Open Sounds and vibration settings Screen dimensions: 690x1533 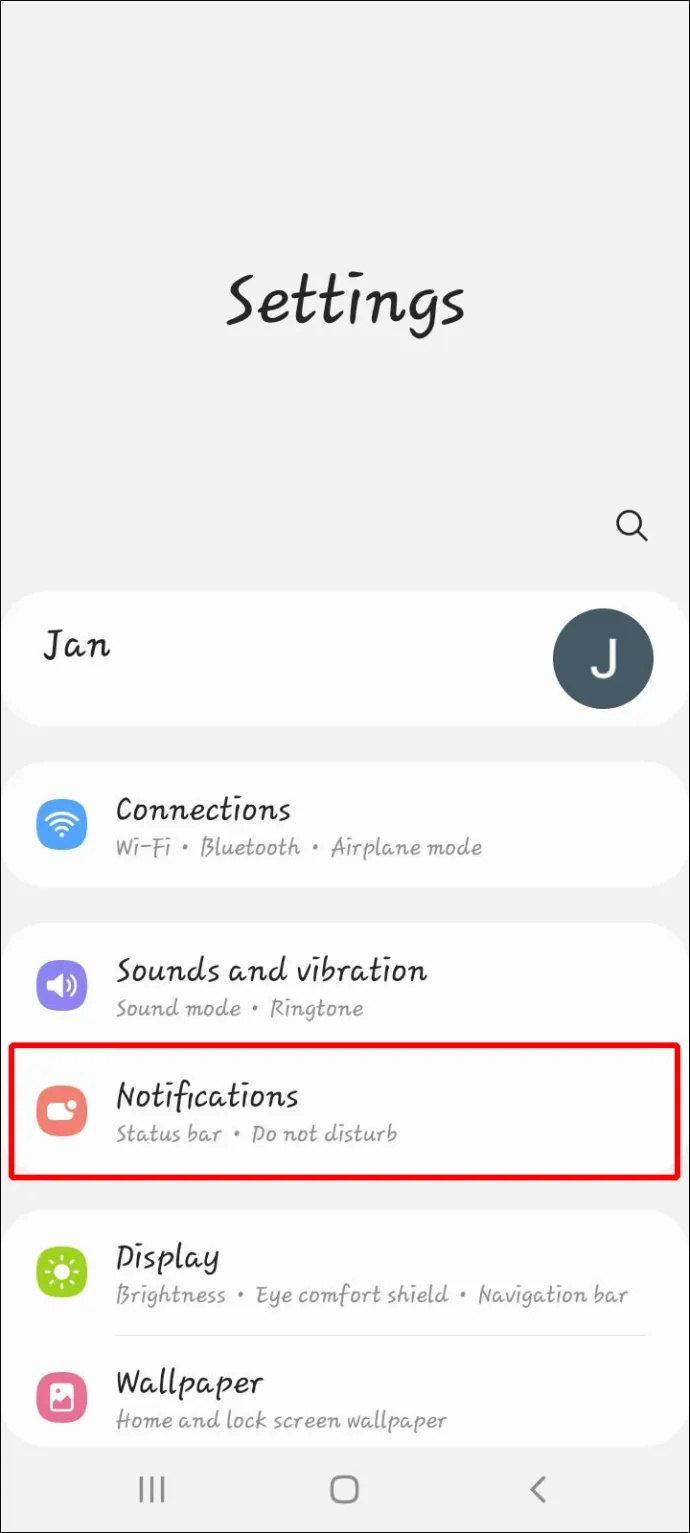click(x=345, y=985)
